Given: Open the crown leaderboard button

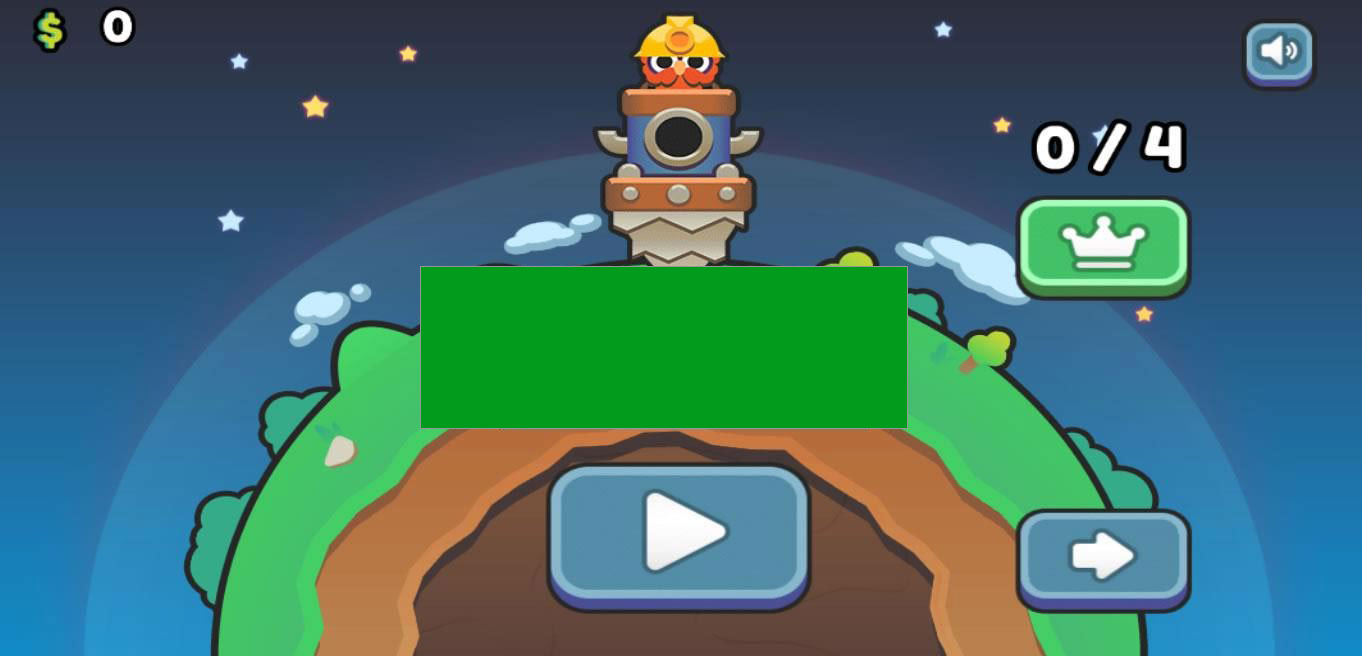Looking at the screenshot, I should (1103, 245).
